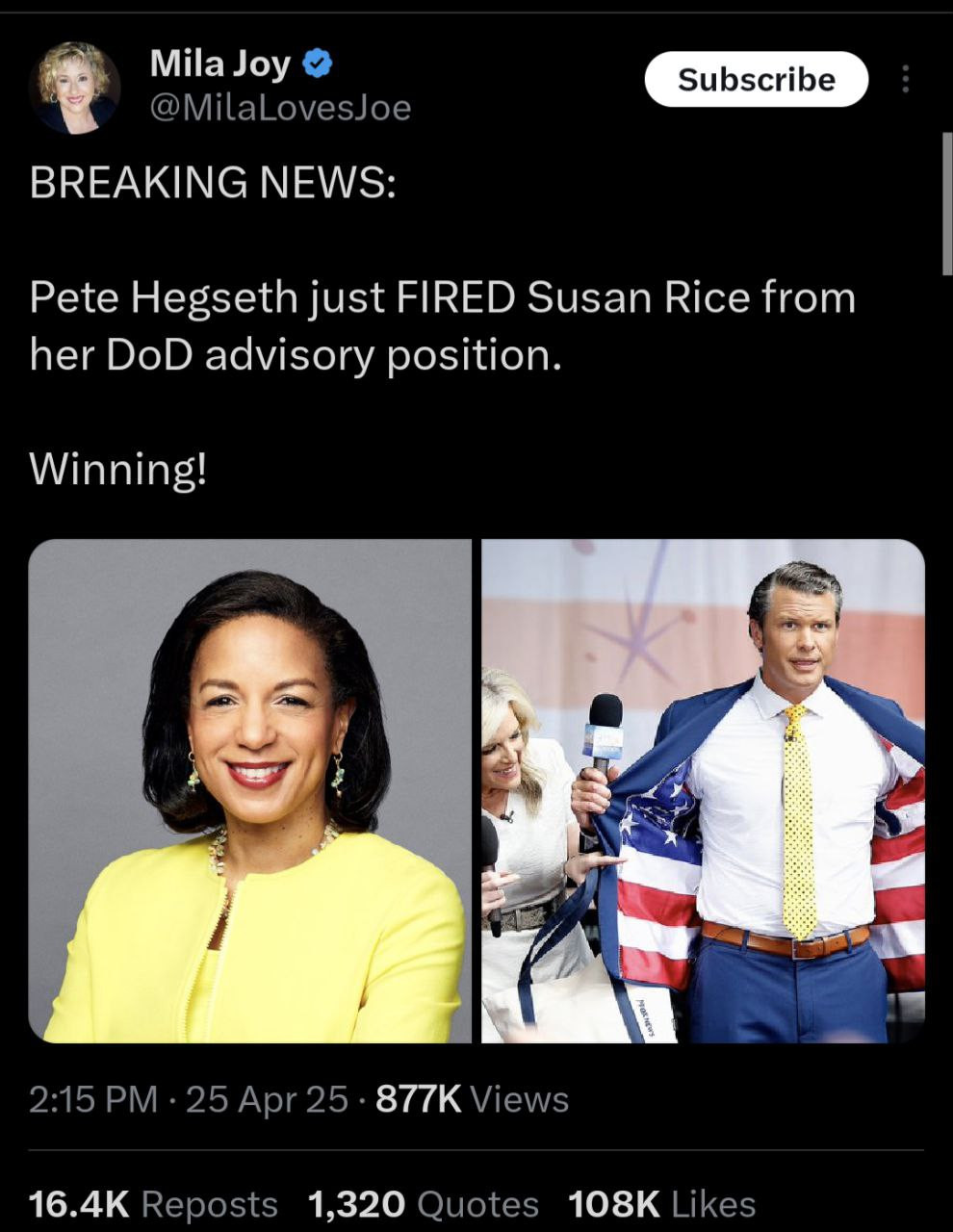View the 1,320 Quotes list
The image size is (953, 1232).
coord(423,1204)
